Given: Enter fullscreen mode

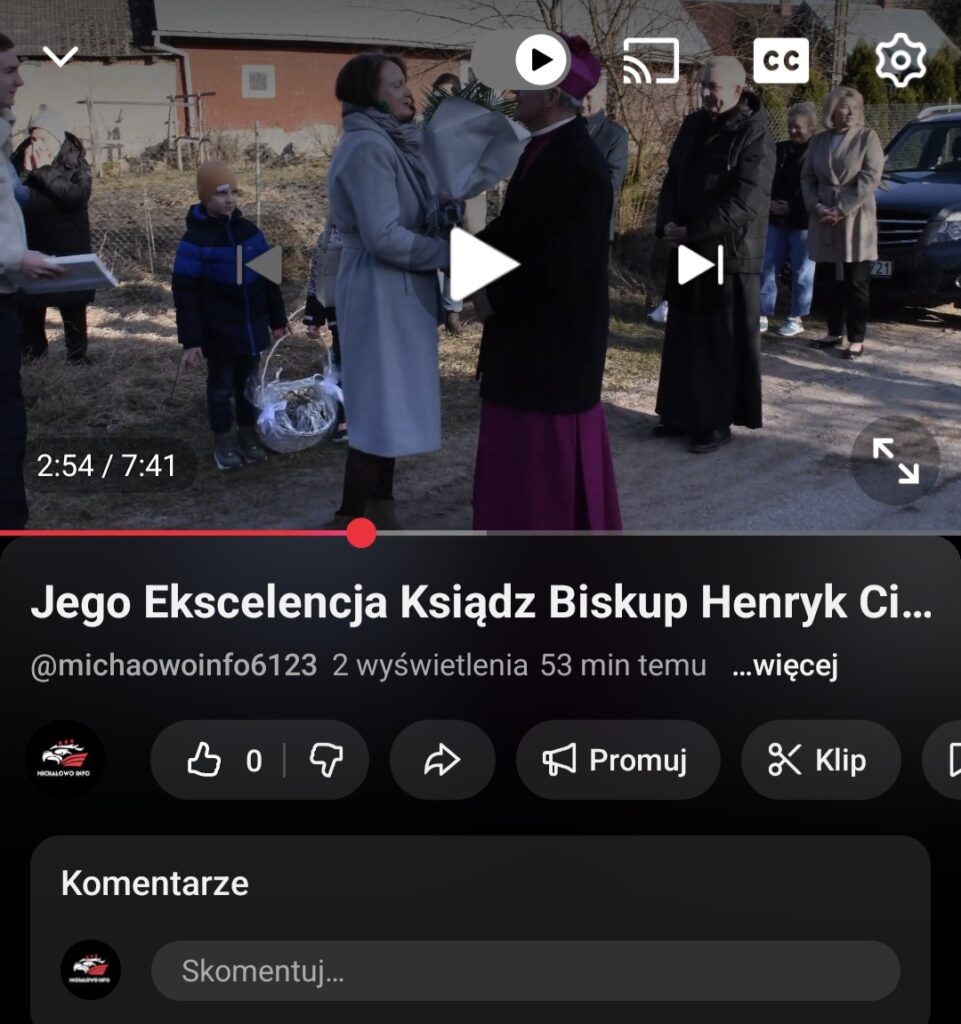Looking at the screenshot, I should point(895,460).
